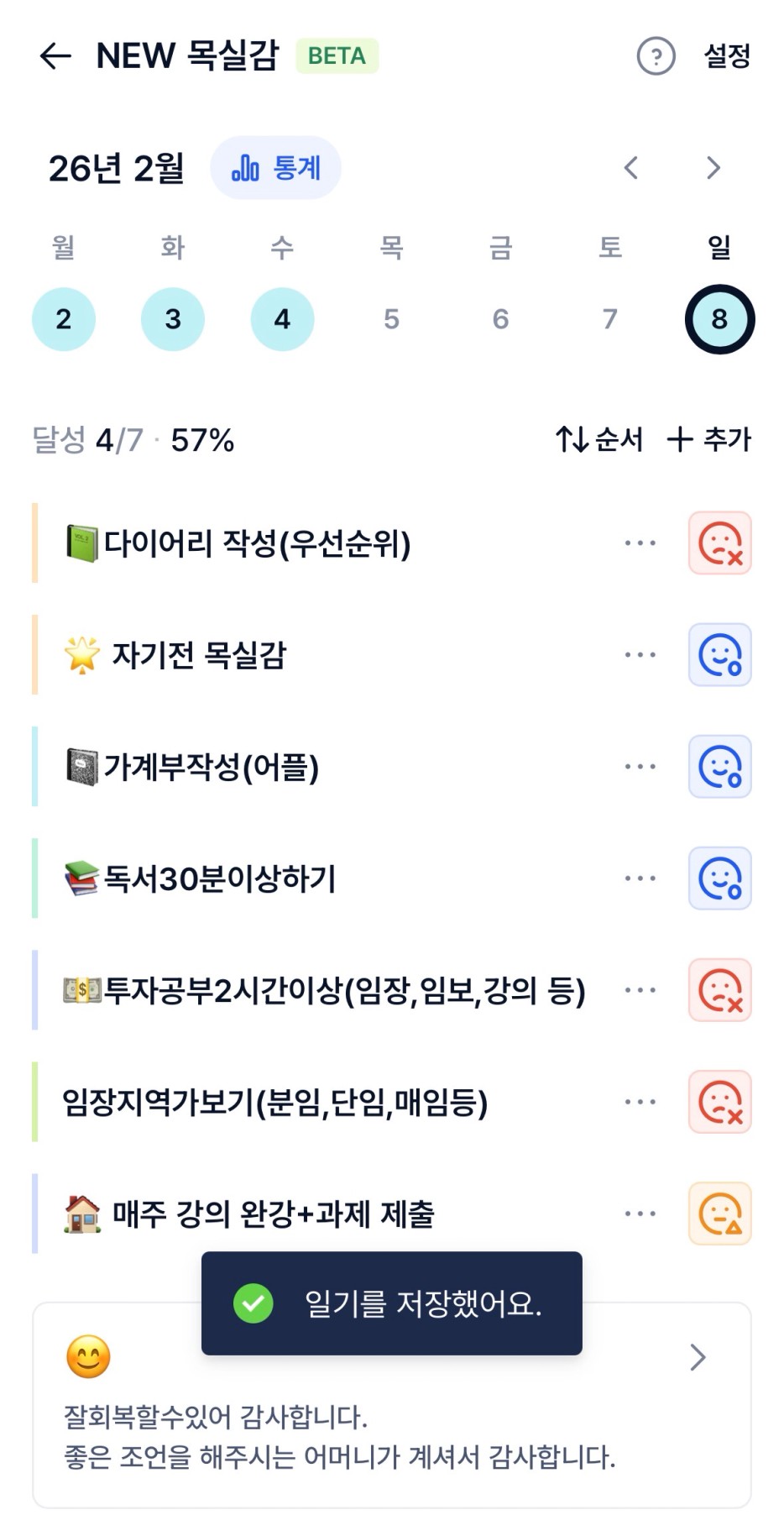Image resolution: width=784 pixels, height=1515 pixels.
Task: Go back using the top-left arrow
Action: (x=55, y=56)
